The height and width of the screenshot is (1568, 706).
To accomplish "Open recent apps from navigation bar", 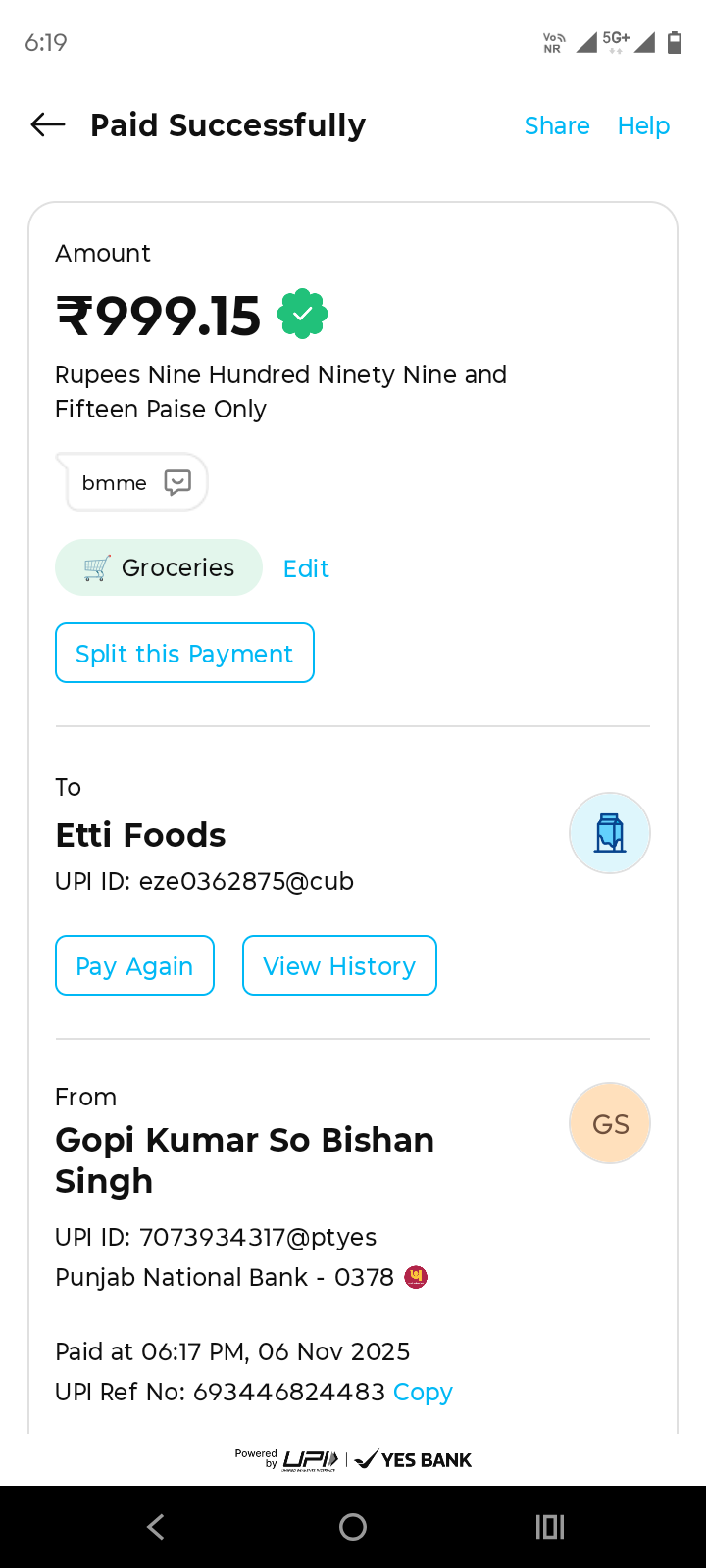I will [x=550, y=1527].
